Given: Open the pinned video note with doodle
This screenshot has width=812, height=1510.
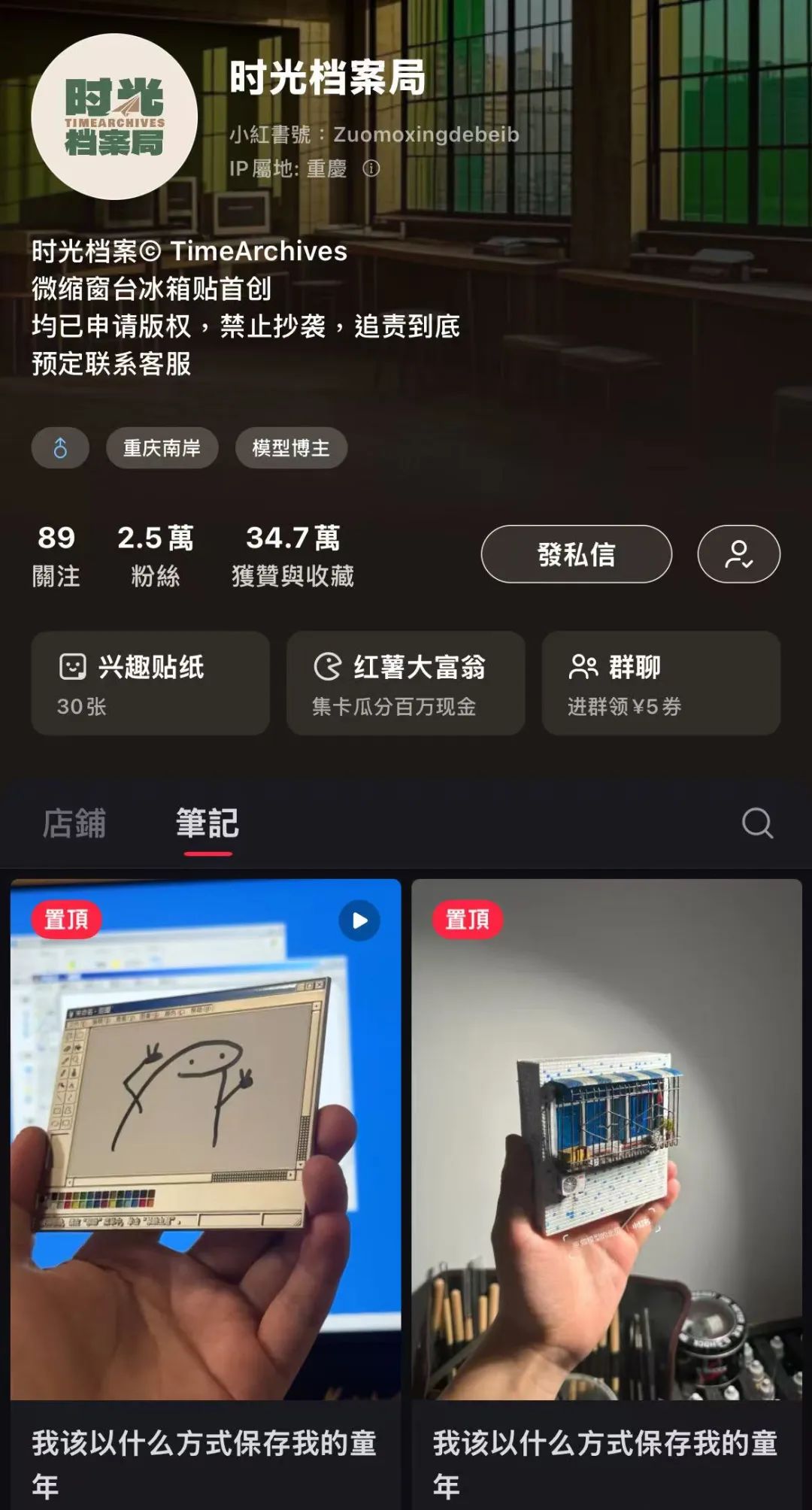Looking at the screenshot, I should [x=205, y=1139].
